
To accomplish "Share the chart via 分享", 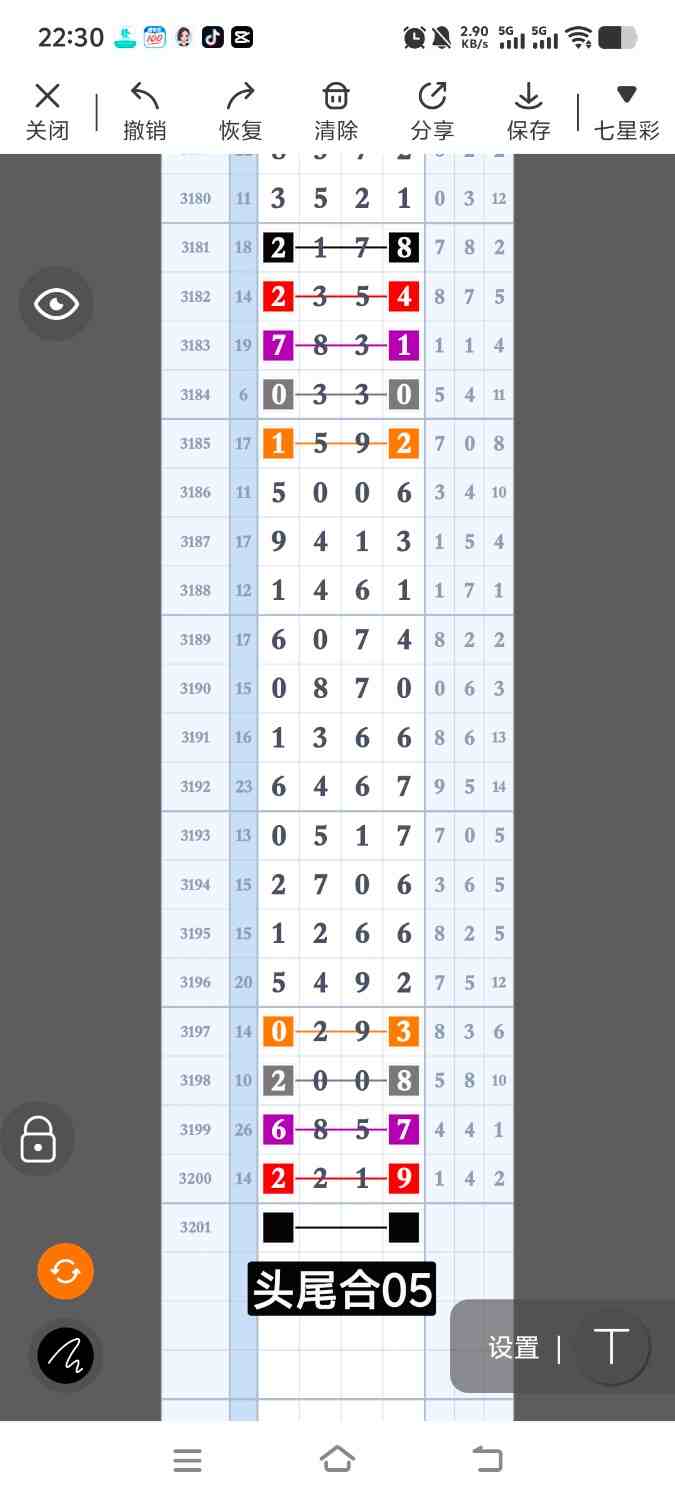I will pyautogui.click(x=432, y=111).
